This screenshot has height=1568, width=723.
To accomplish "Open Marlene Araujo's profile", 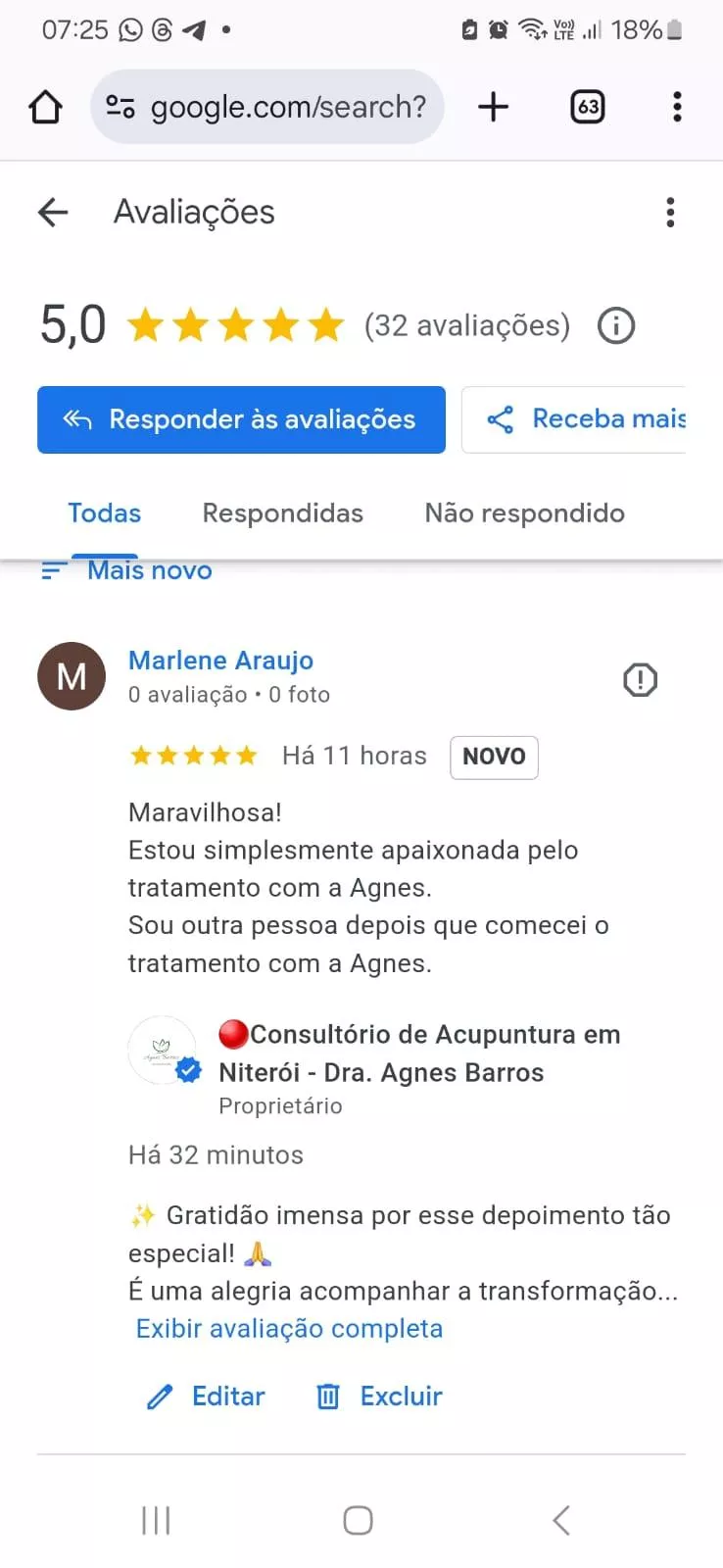I will [220, 661].
